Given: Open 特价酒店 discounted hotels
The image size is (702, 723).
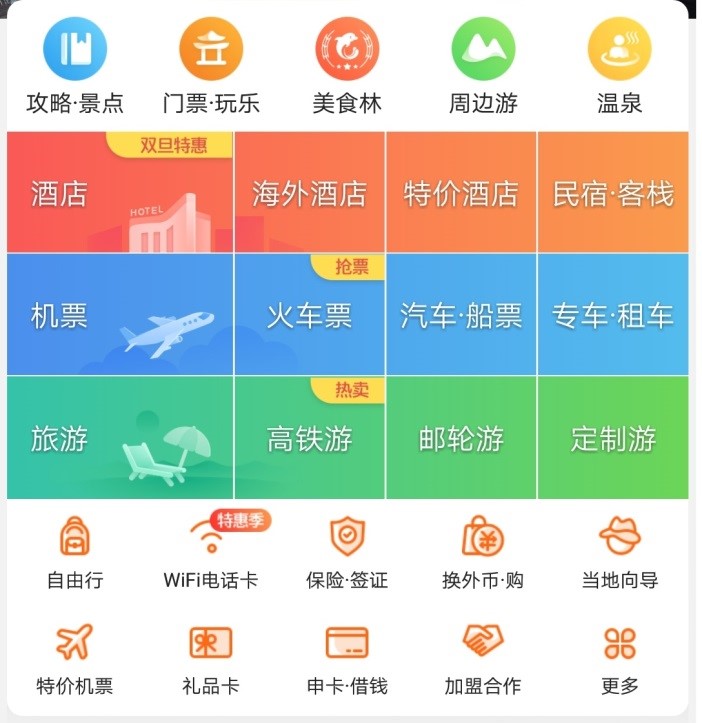Looking at the screenshot, I should pyautogui.click(x=461, y=193).
